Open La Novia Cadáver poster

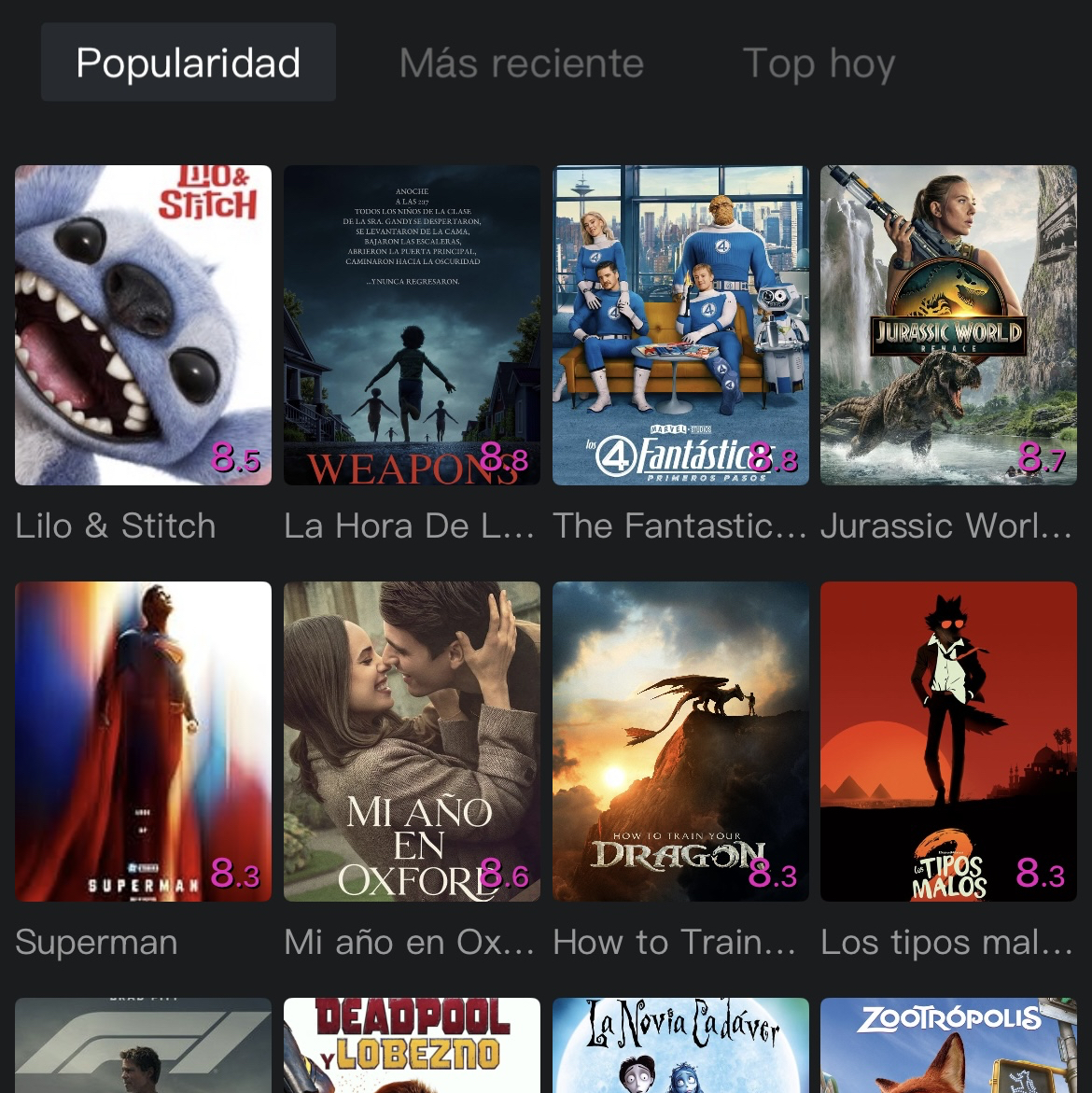pyautogui.click(x=680, y=1045)
